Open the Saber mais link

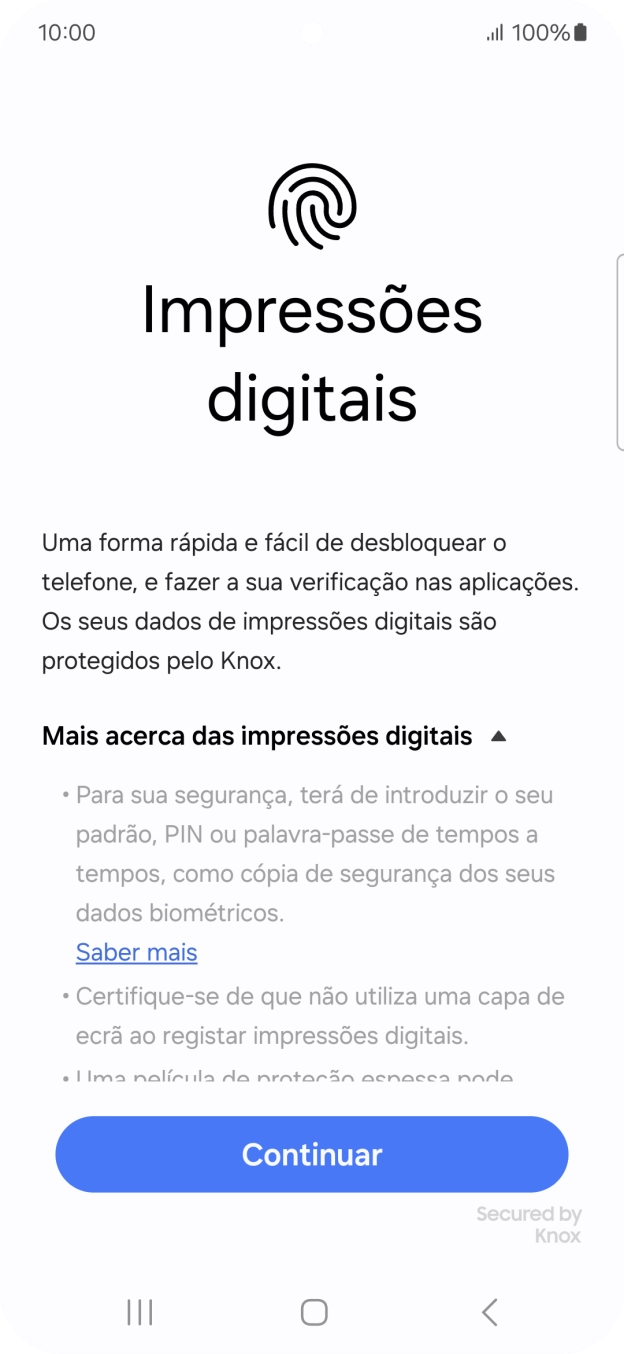(x=136, y=952)
